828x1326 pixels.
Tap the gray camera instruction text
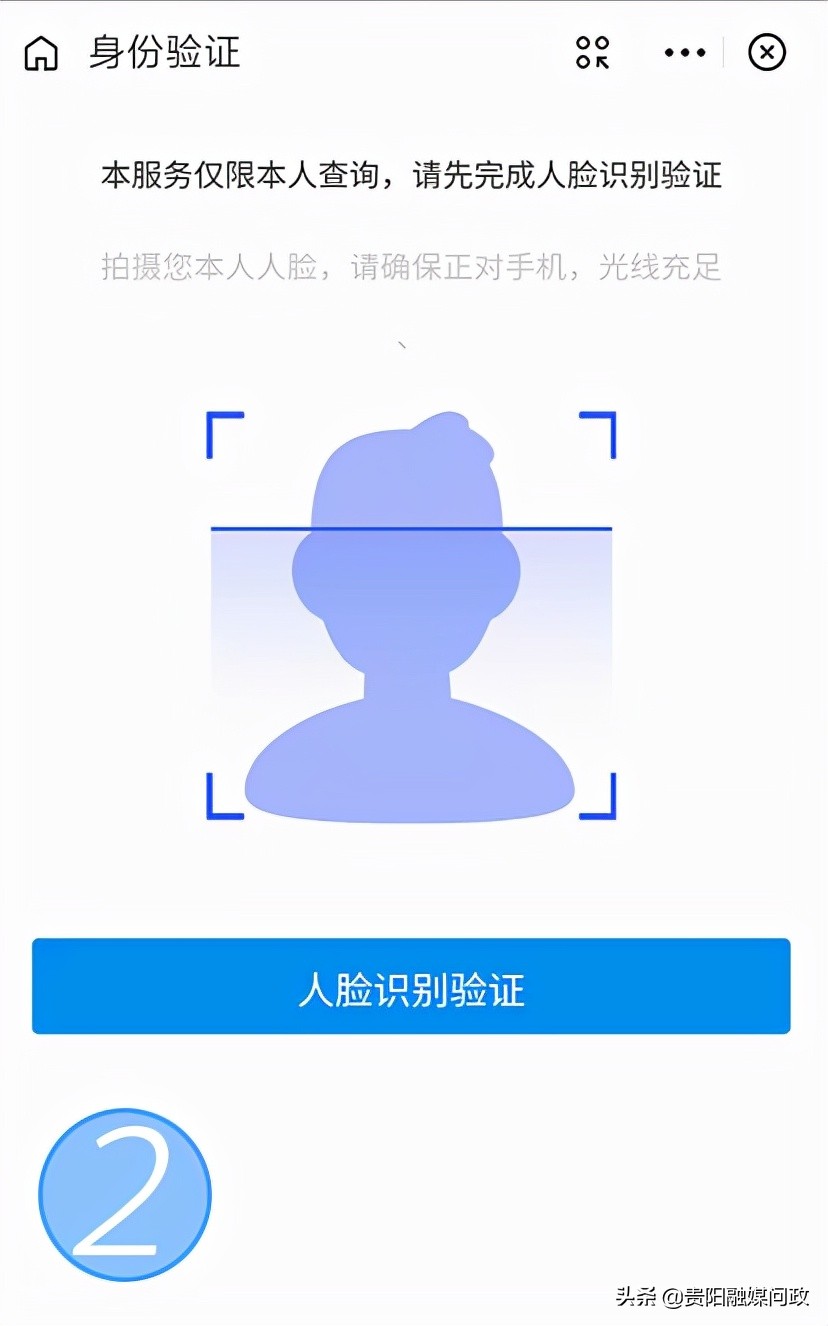413,268
